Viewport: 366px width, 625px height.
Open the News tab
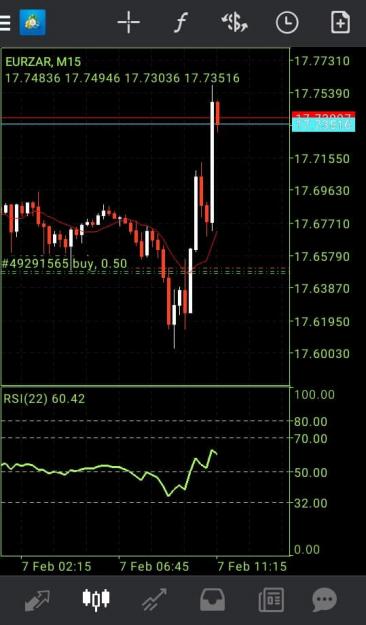coord(271,600)
